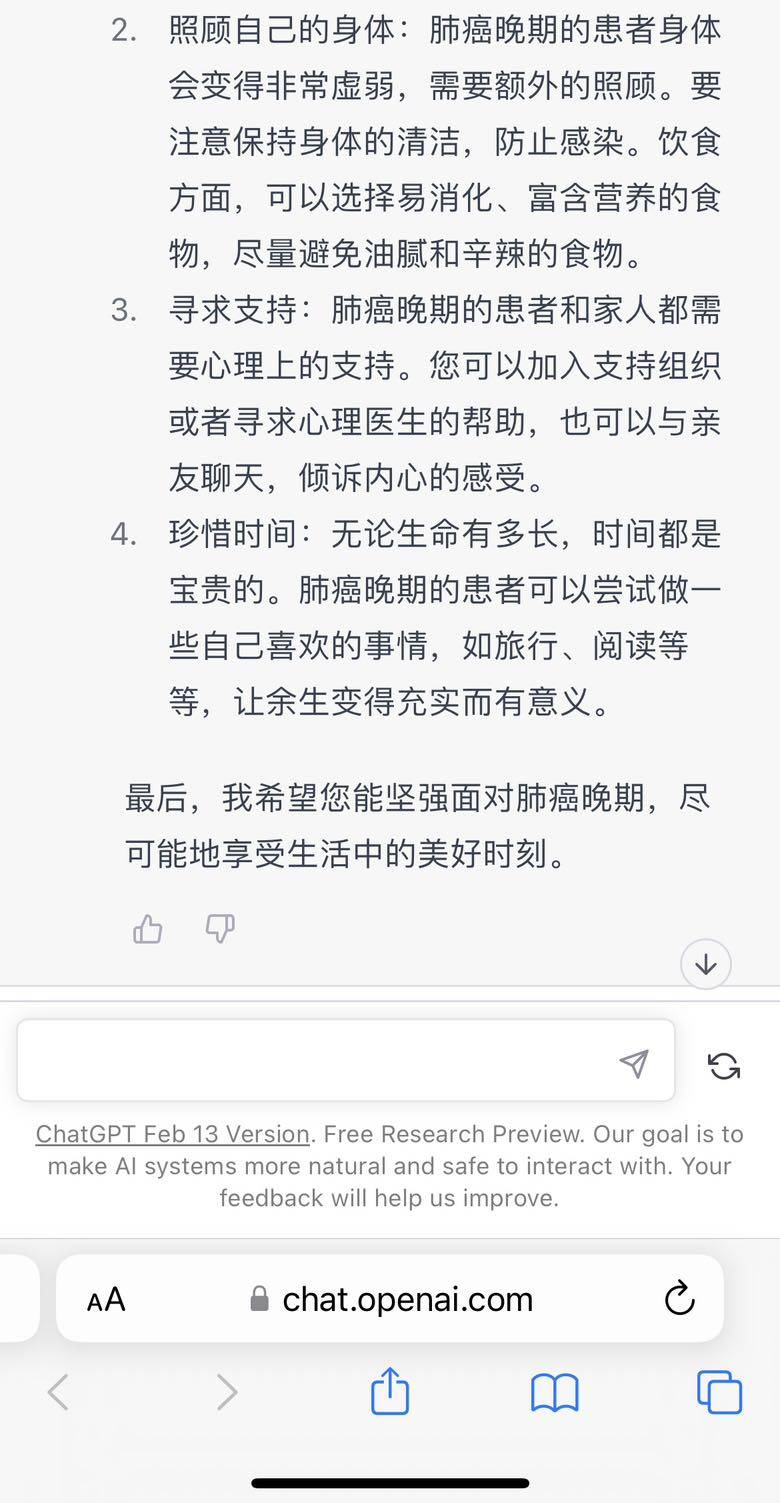Open the ChatGPT Feb 13 Version link
This screenshot has width=780, height=1503.
point(173,1134)
